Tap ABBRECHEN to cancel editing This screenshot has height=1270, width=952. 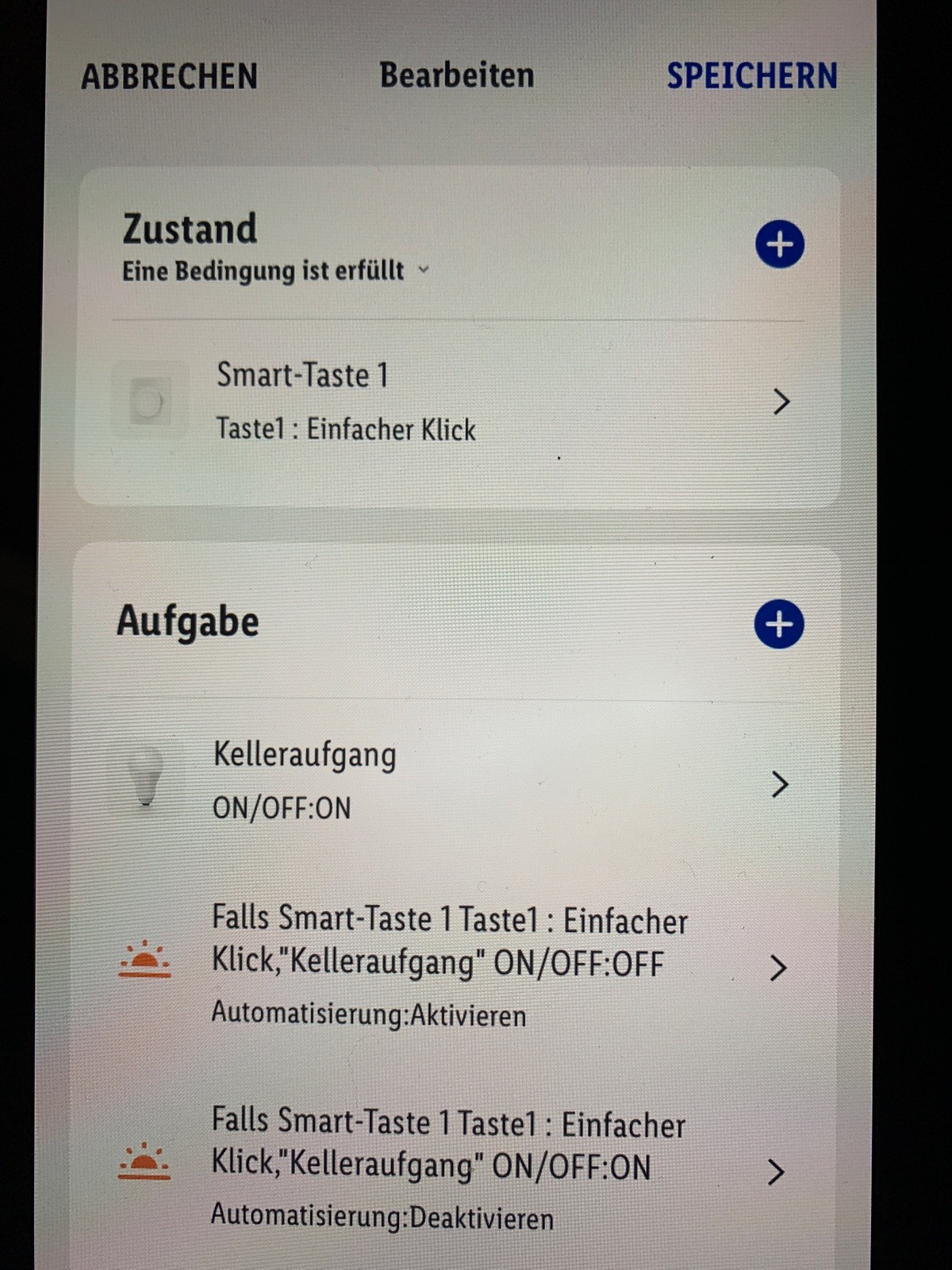tap(169, 77)
